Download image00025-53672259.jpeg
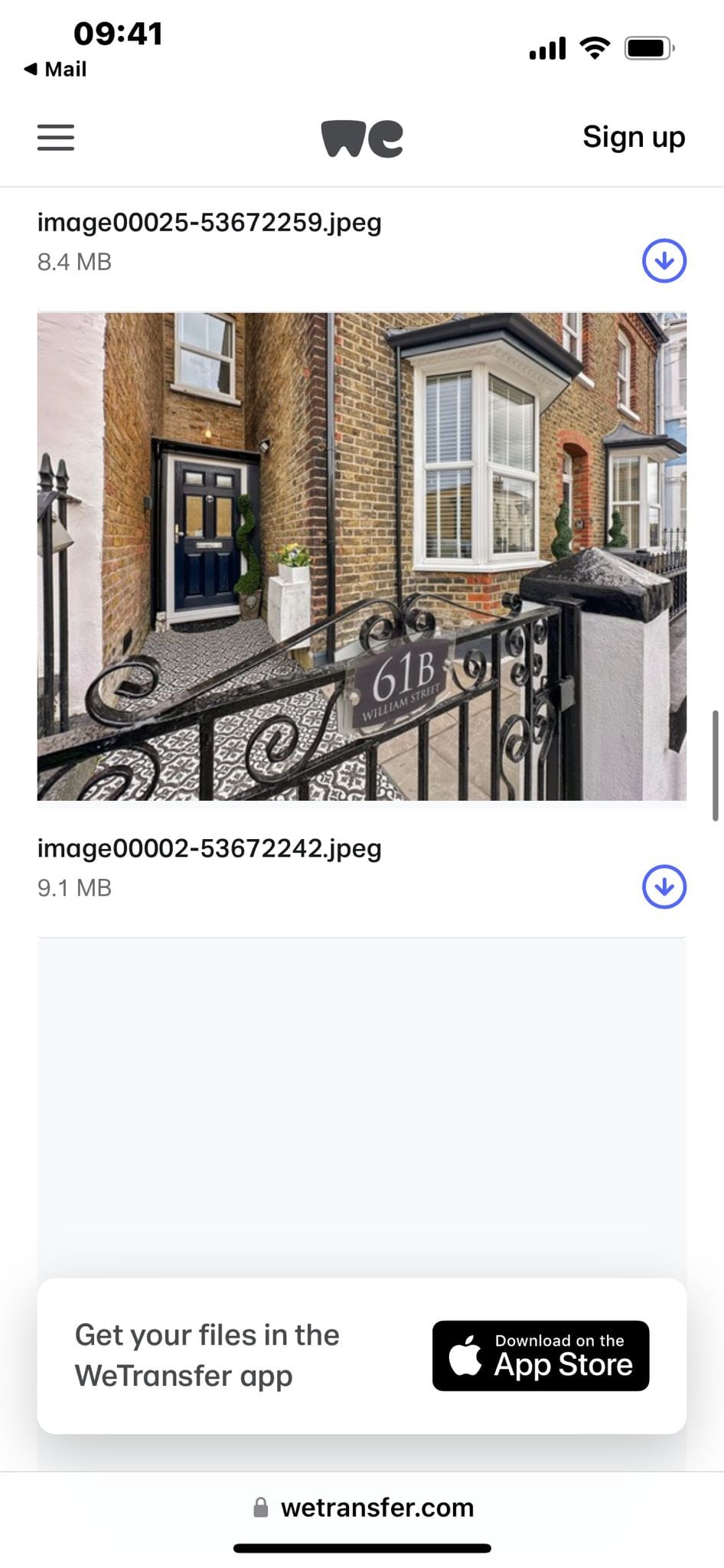Screen dimensions: 724x1568 pyautogui.click(x=664, y=261)
